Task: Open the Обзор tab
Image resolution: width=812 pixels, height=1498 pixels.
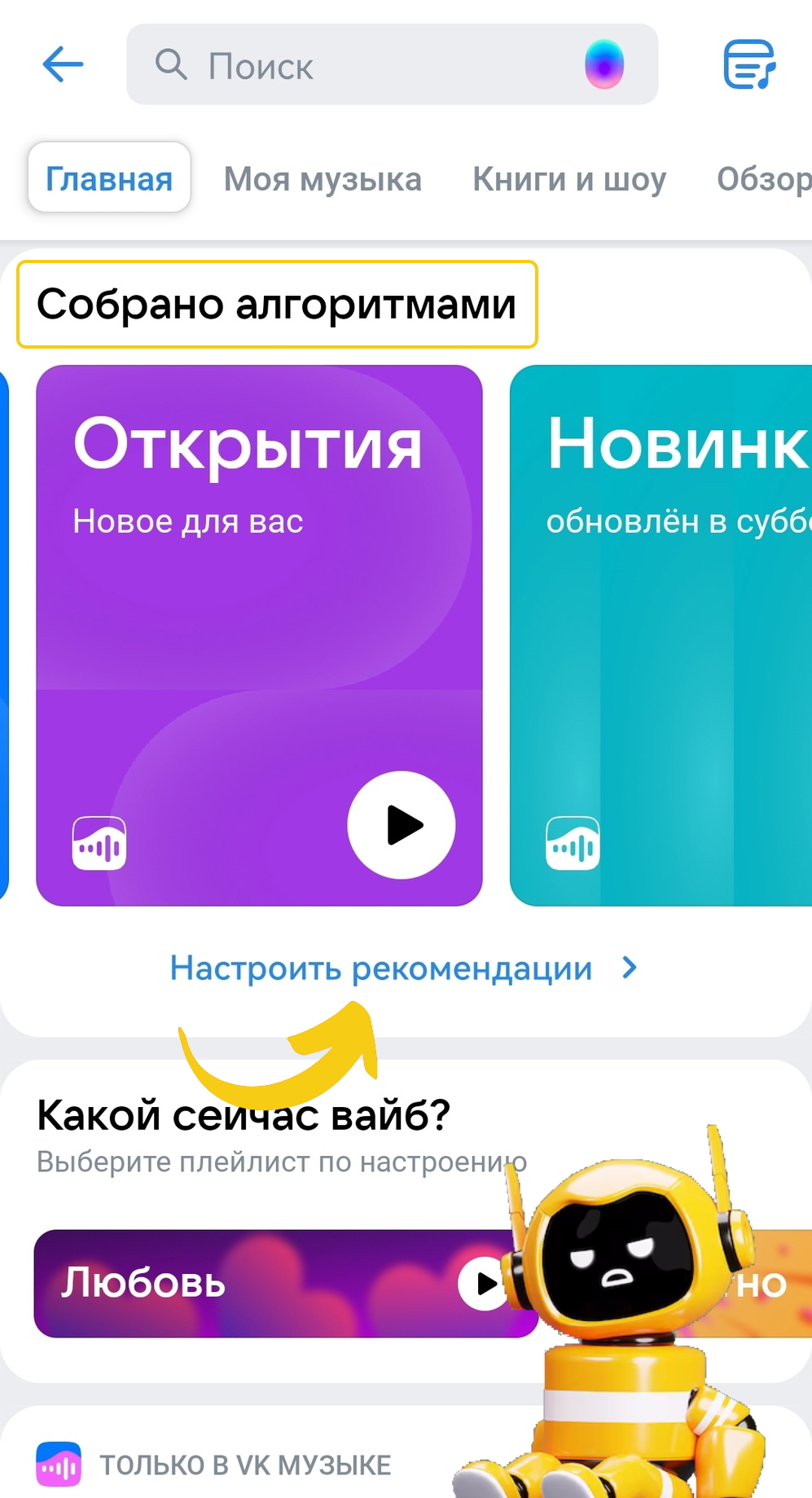Action: [x=763, y=179]
